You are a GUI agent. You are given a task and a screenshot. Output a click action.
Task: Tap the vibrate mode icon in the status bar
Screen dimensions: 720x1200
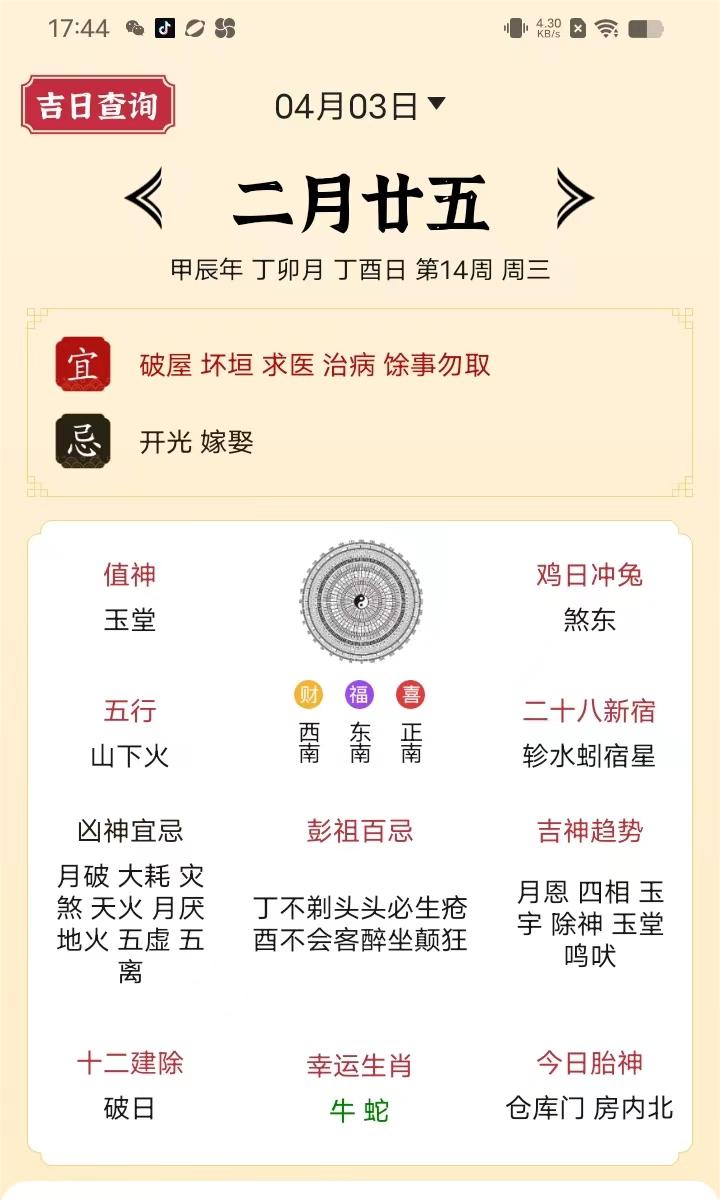coord(513,27)
